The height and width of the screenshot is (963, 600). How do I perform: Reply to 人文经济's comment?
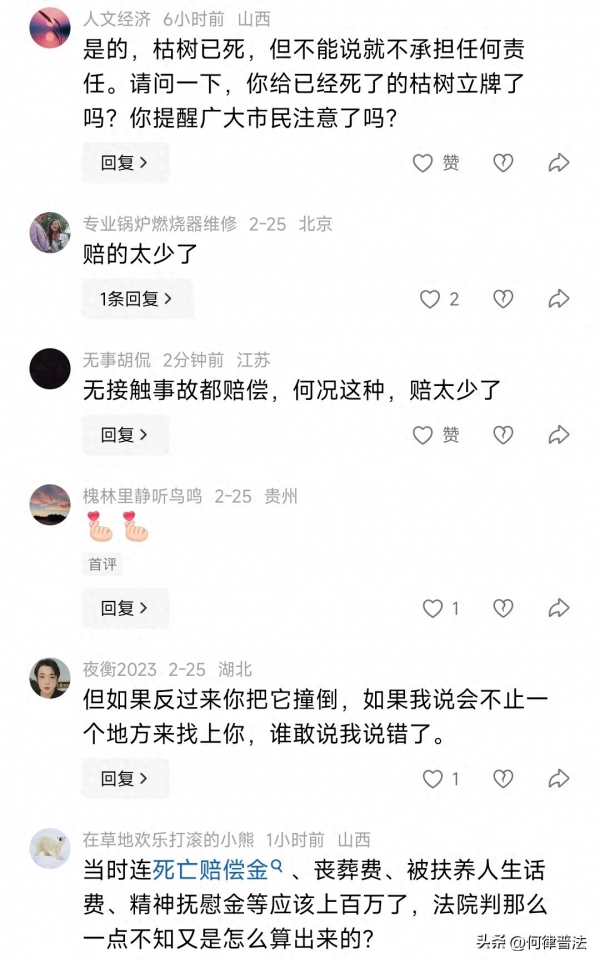pyautogui.click(x=125, y=162)
